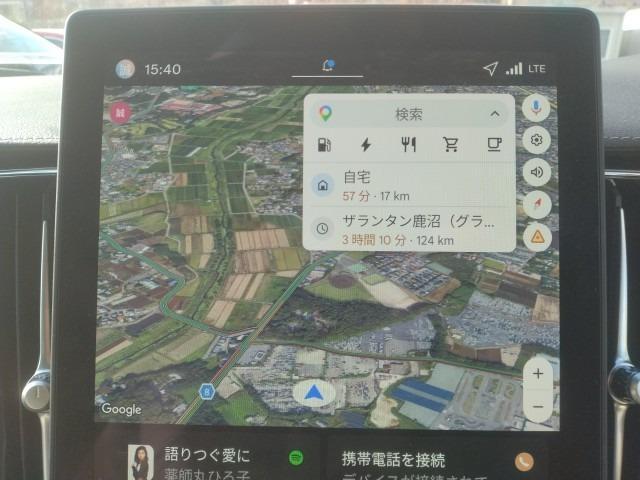The width and height of the screenshot is (640, 480).
Task: Toggle navigation sound volume
Action: (537, 172)
